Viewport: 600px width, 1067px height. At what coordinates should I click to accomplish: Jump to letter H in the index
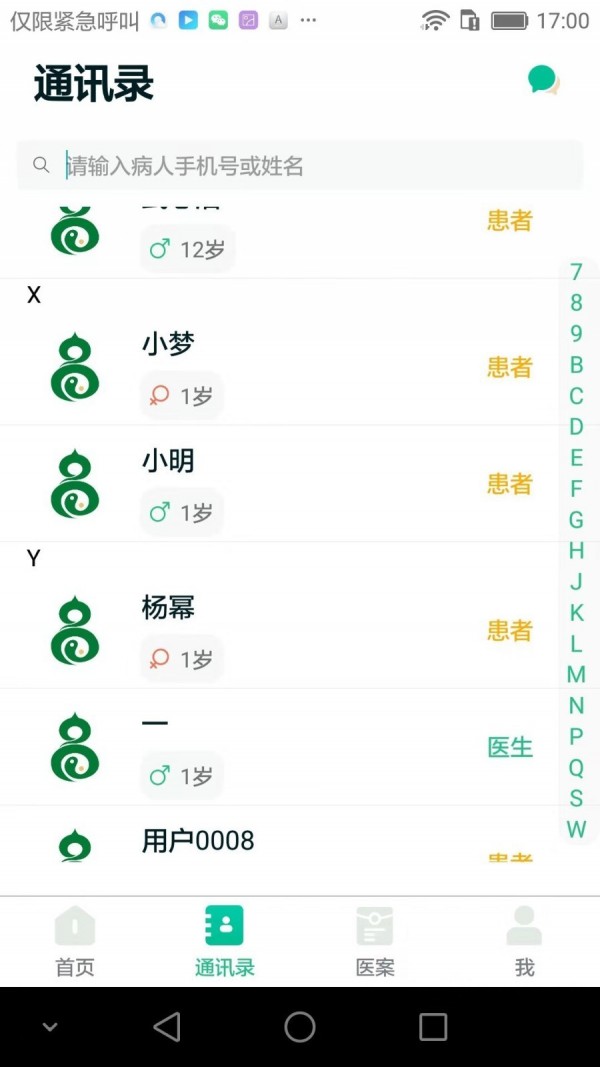tap(576, 551)
